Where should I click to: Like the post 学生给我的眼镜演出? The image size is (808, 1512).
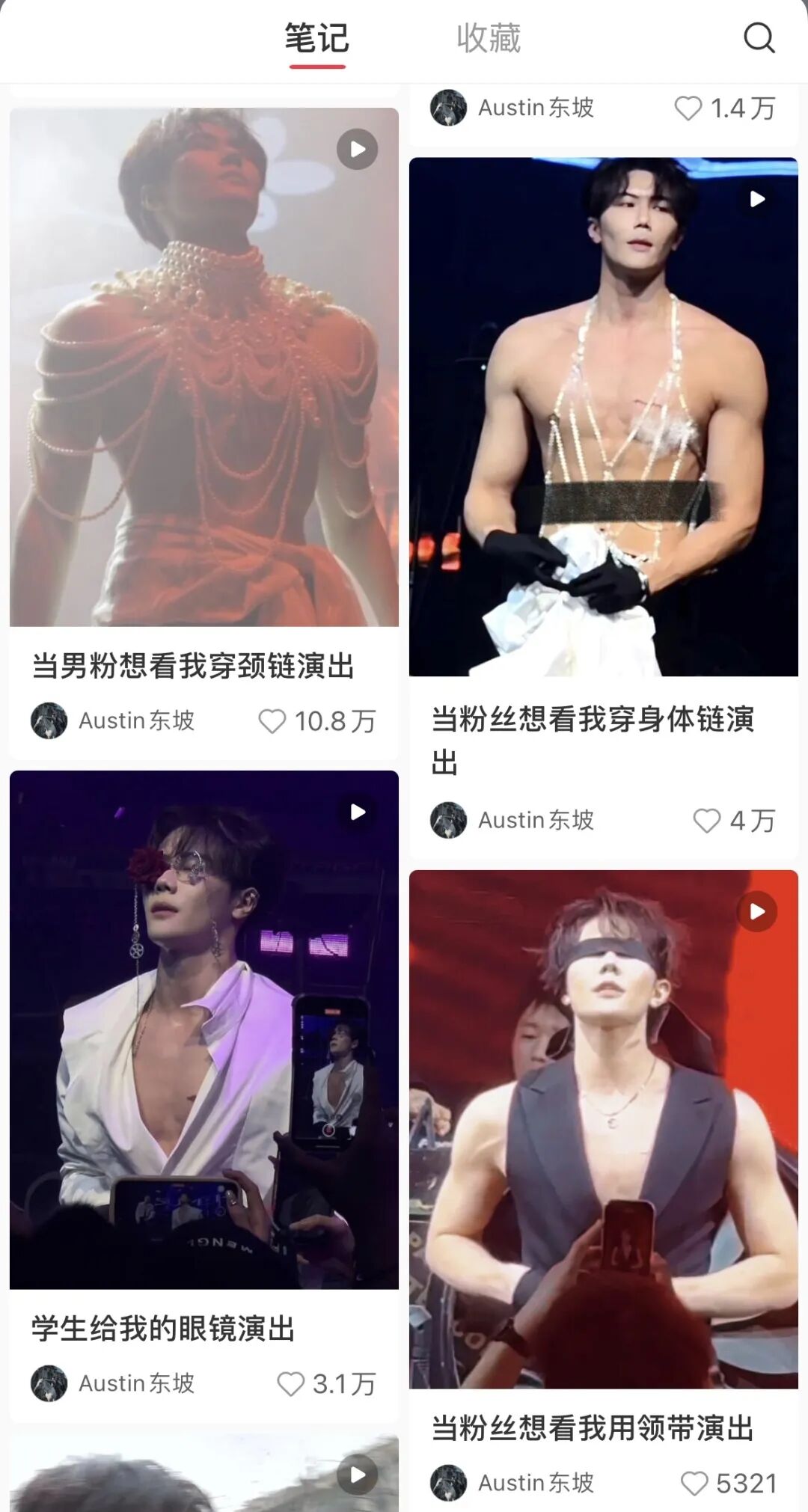(x=290, y=1384)
